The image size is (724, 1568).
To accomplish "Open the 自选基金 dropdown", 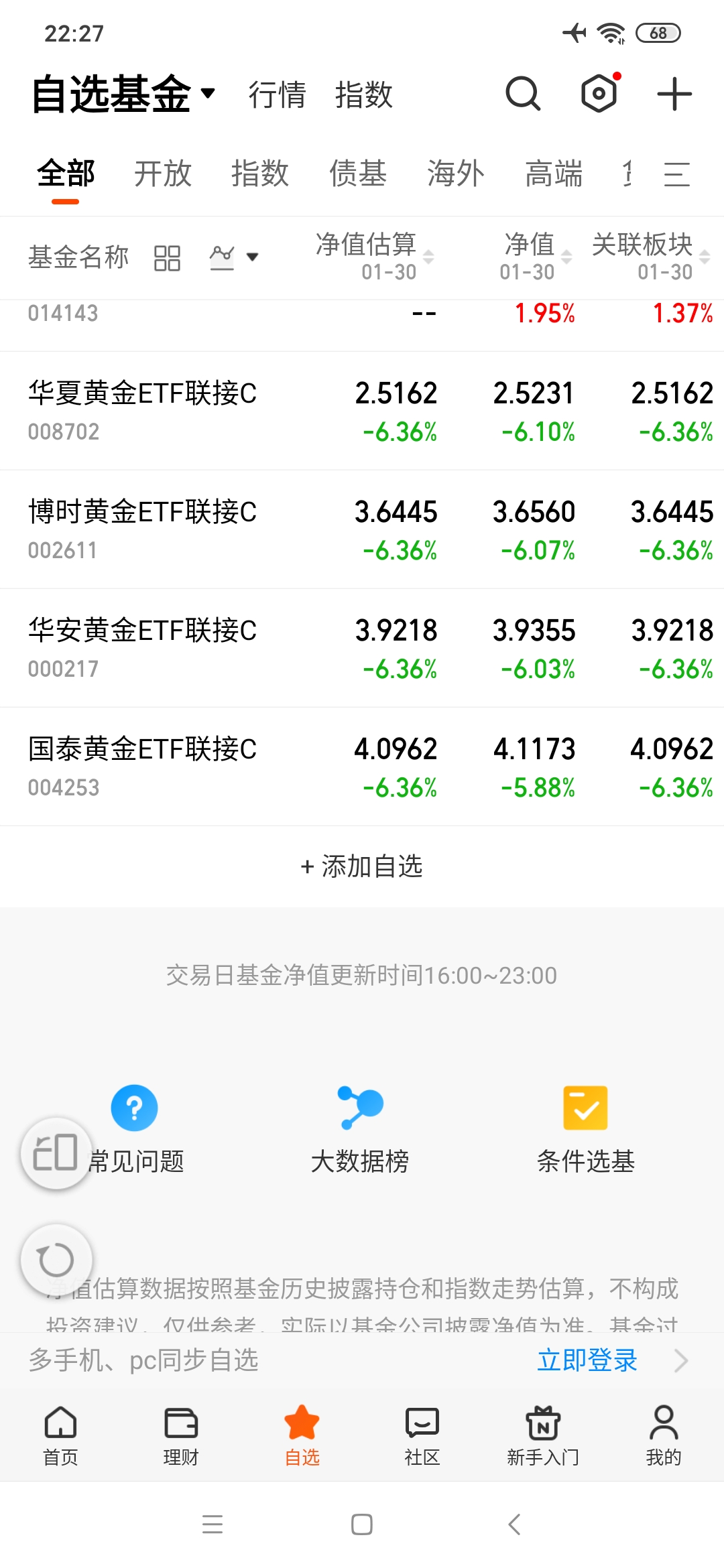I will coord(121,95).
